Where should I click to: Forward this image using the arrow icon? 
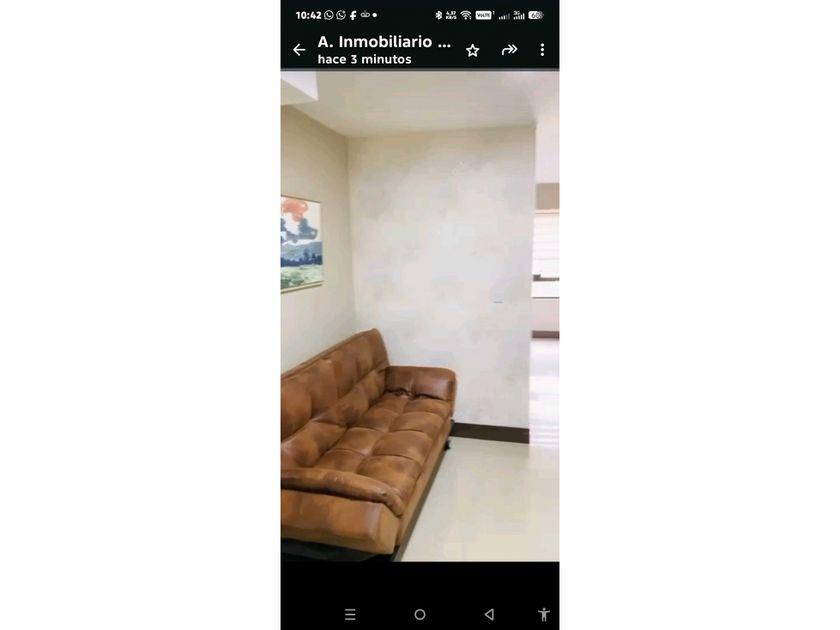click(509, 50)
